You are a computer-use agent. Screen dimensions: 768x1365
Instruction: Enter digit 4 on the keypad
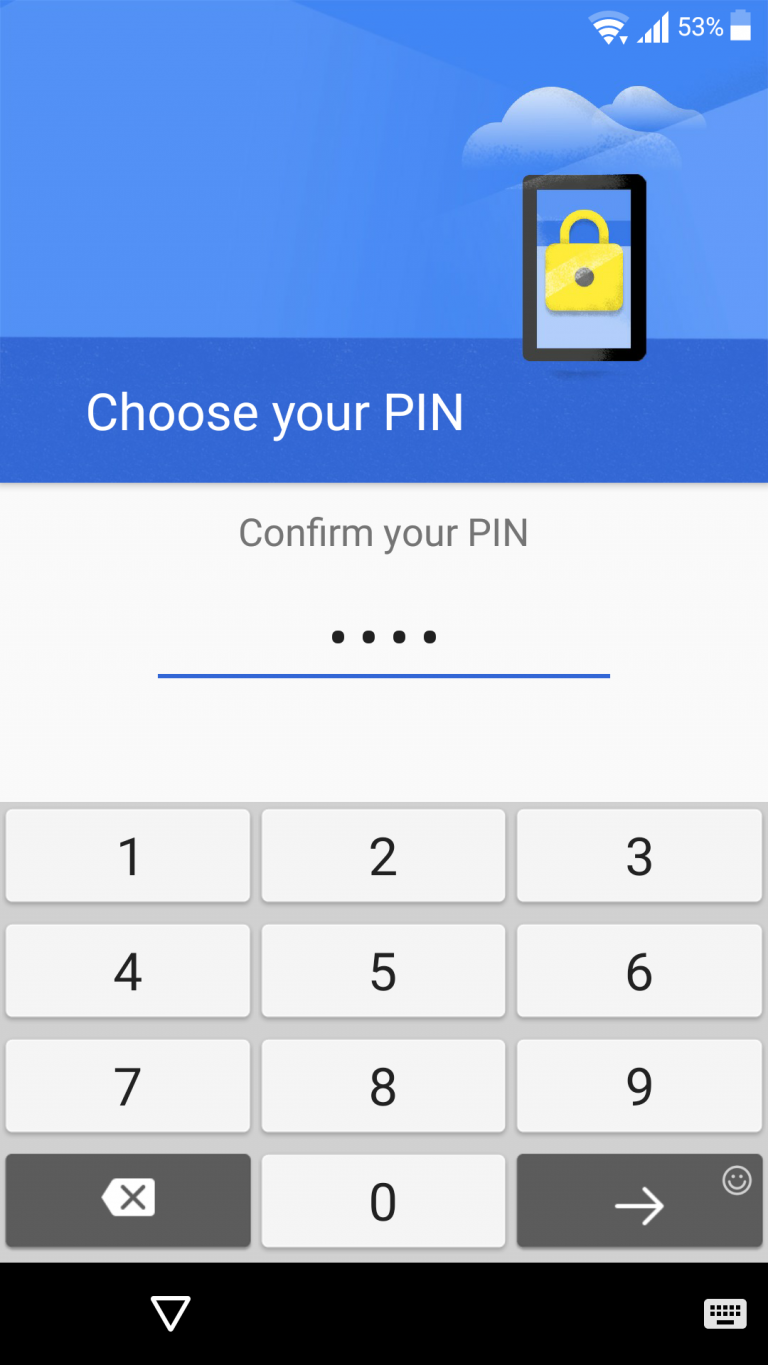pyautogui.click(x=128, y=971)
